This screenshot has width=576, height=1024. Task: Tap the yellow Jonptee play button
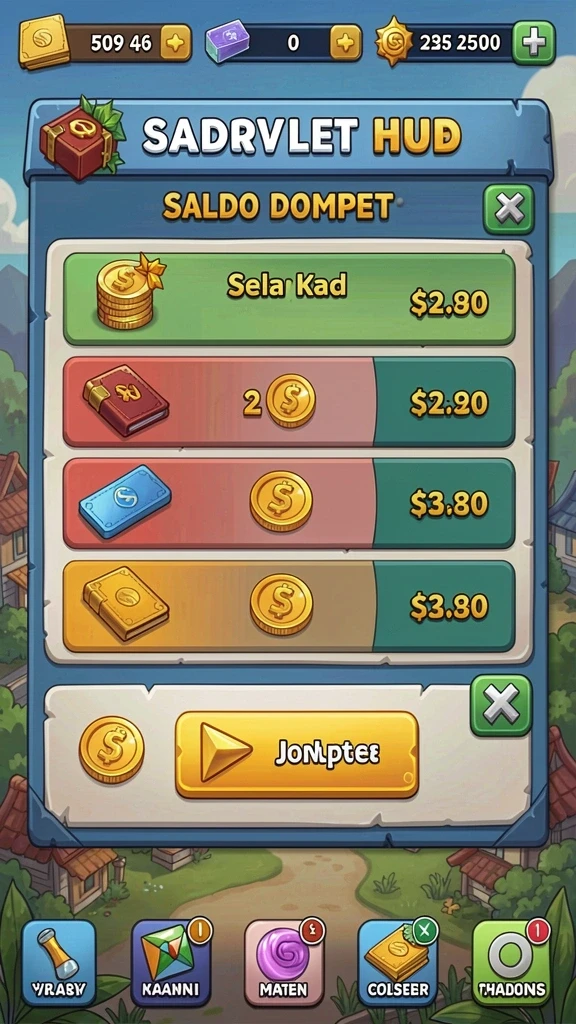click(296, 754)
